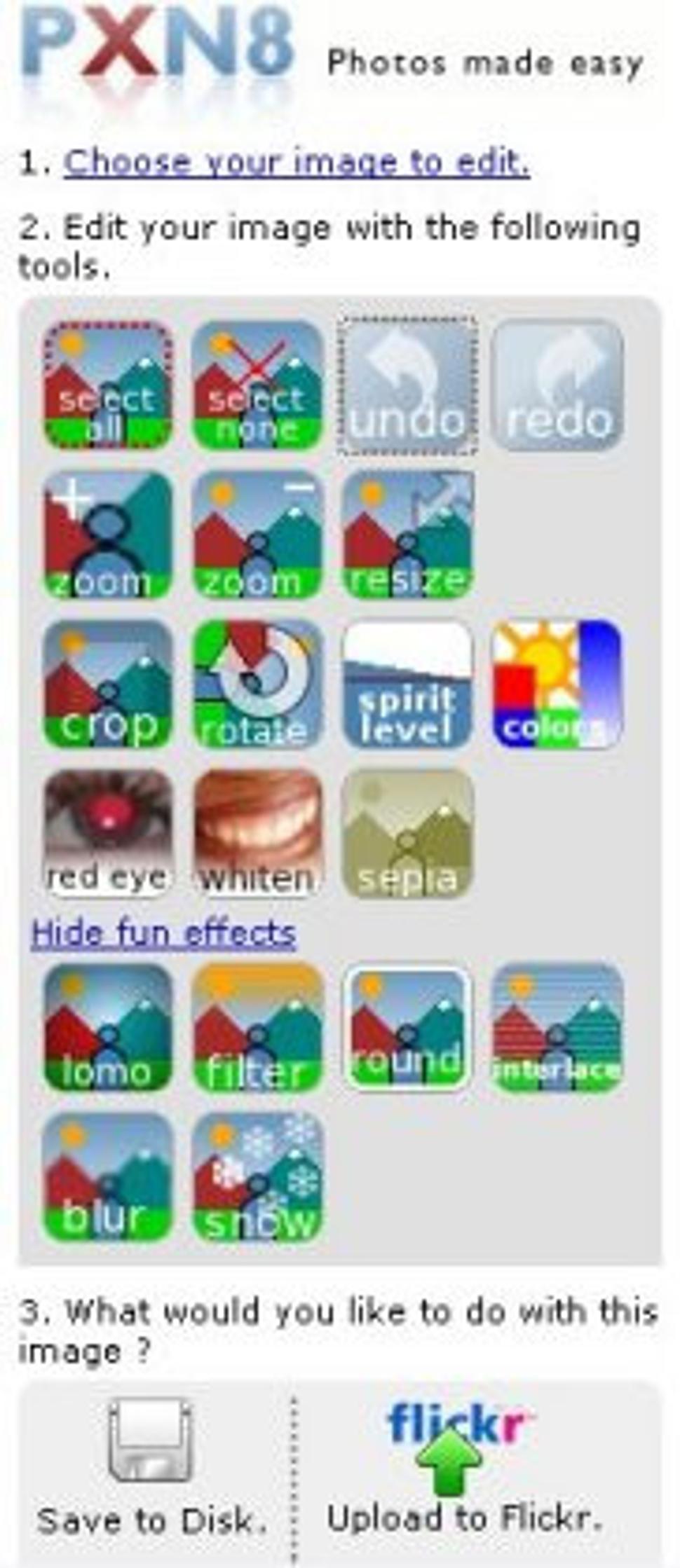Use the spirit level tool
Screen dimensions: 680x1568
click(407, 685)
